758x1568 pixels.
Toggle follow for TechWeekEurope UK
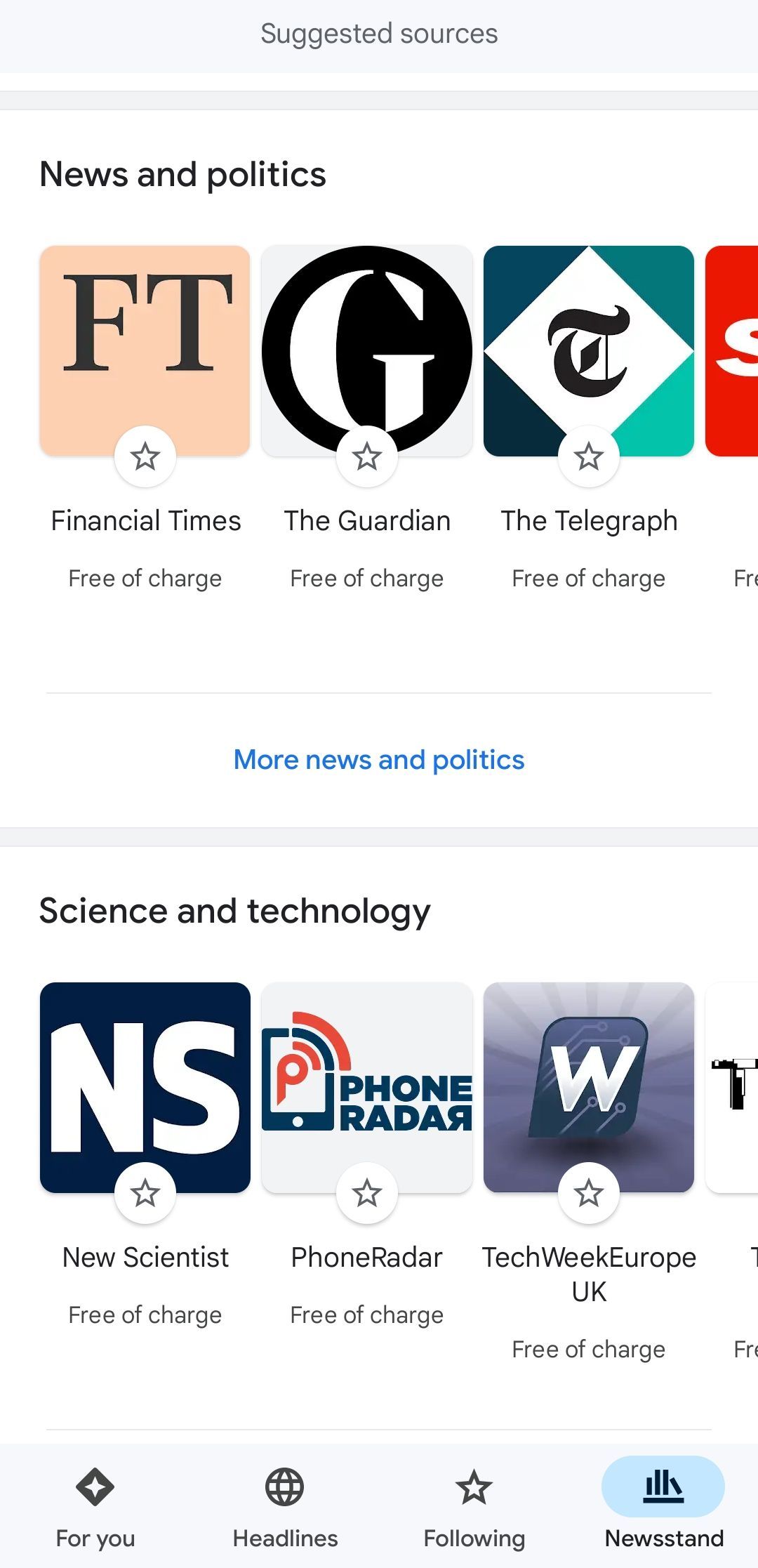[x=589, y=1192]
